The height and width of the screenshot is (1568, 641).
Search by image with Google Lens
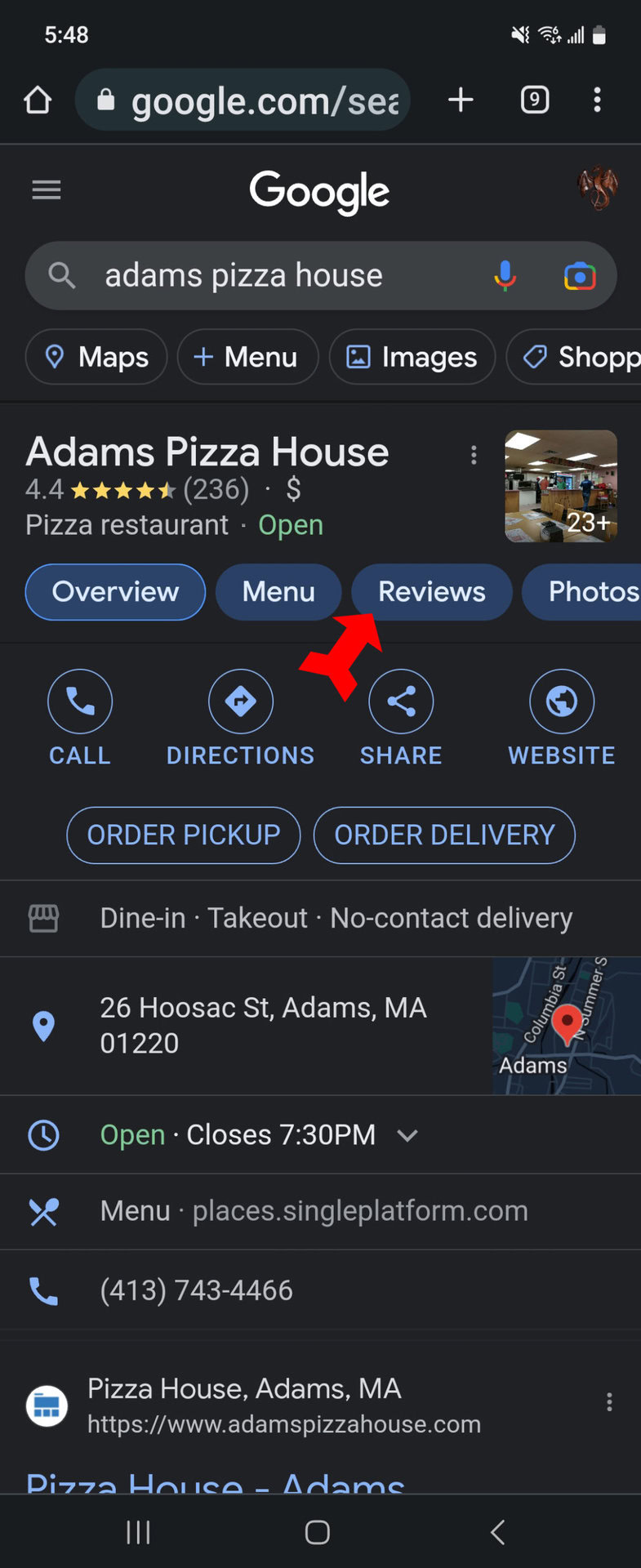coord(580,276)
